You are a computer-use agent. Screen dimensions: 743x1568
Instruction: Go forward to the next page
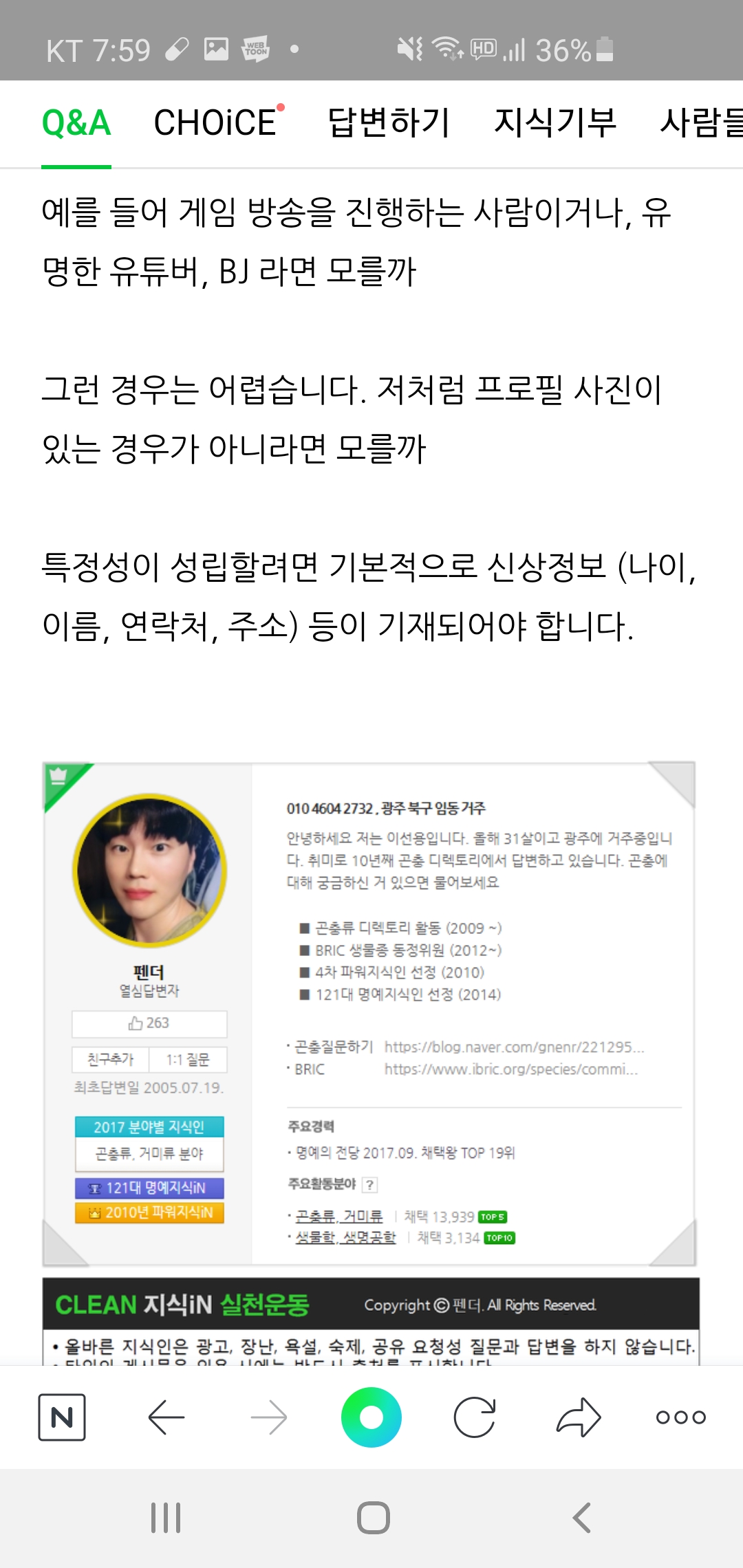pyautogui.click(x=269, y=1417)
